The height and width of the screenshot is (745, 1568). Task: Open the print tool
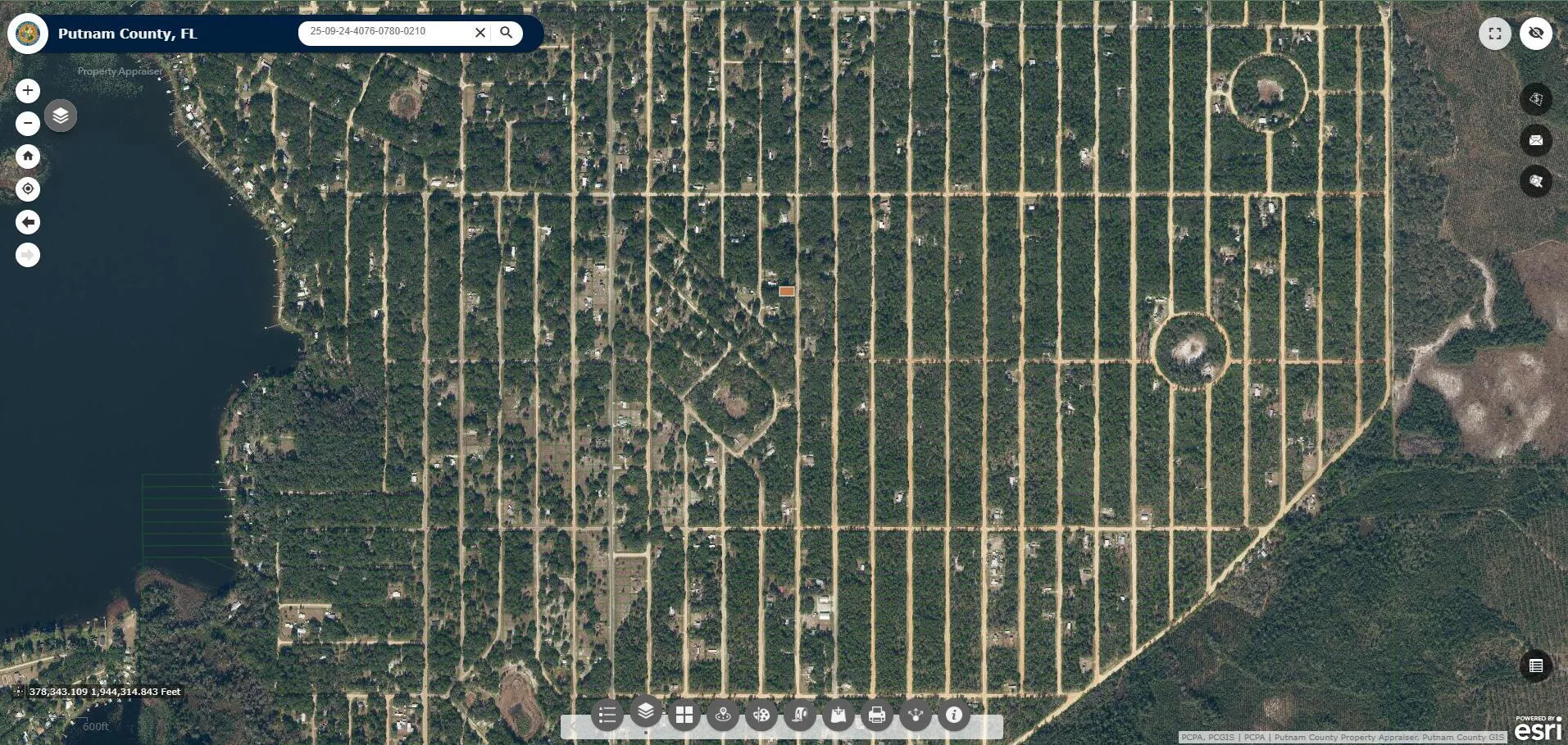click(876, 715)
